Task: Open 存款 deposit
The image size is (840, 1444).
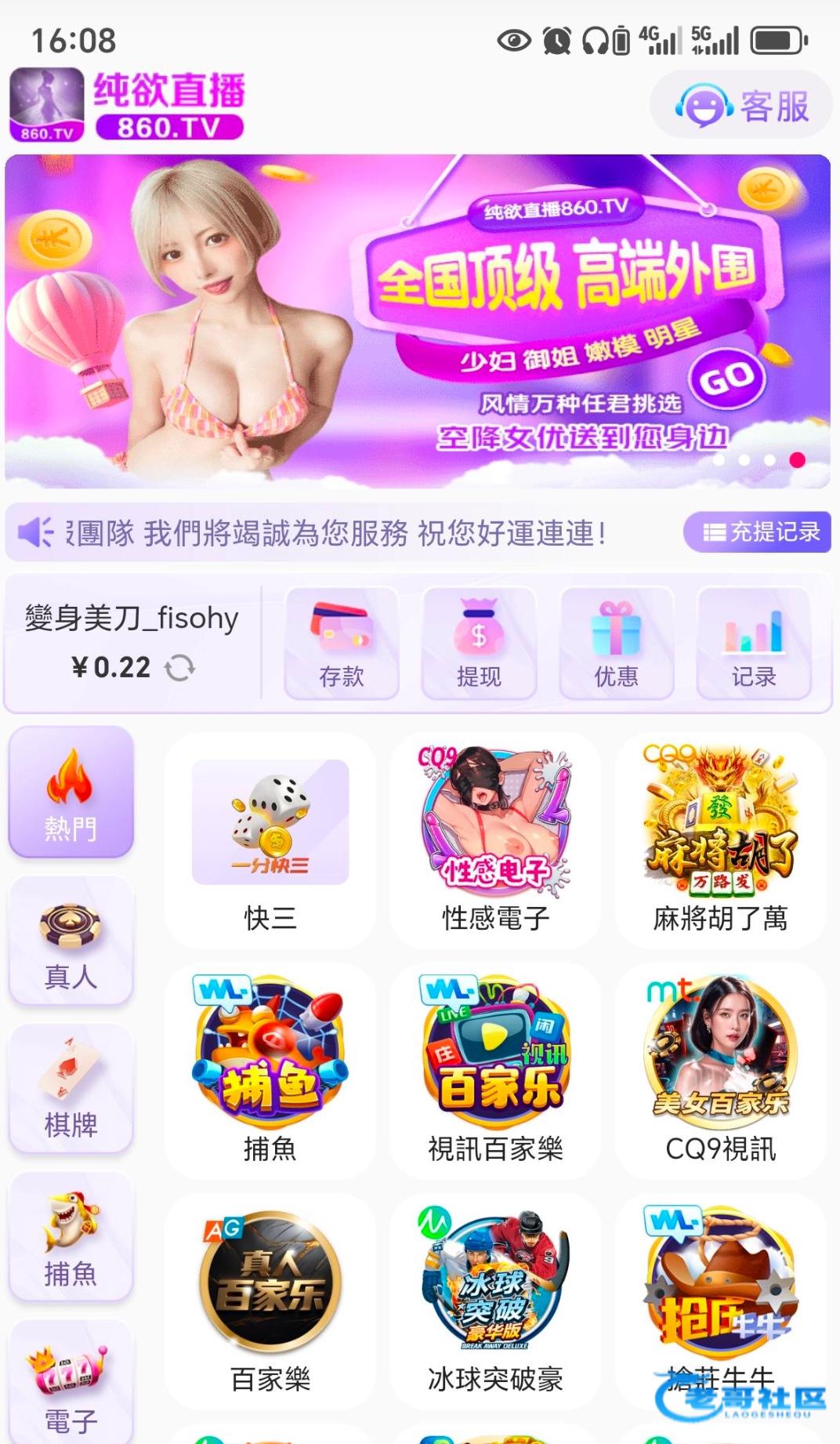Action: [342, 643]
